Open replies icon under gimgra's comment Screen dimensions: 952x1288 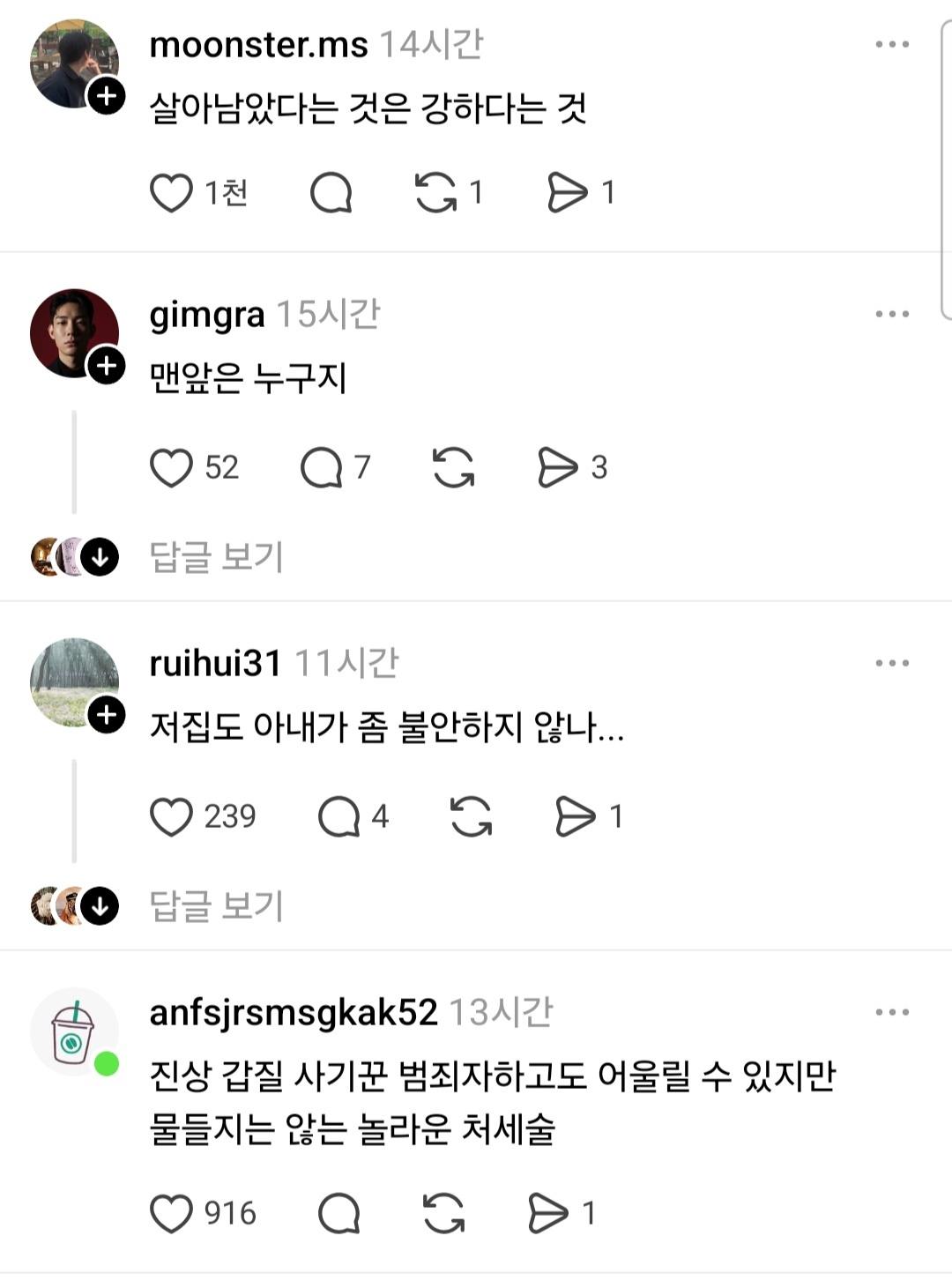tap(322, 467)
